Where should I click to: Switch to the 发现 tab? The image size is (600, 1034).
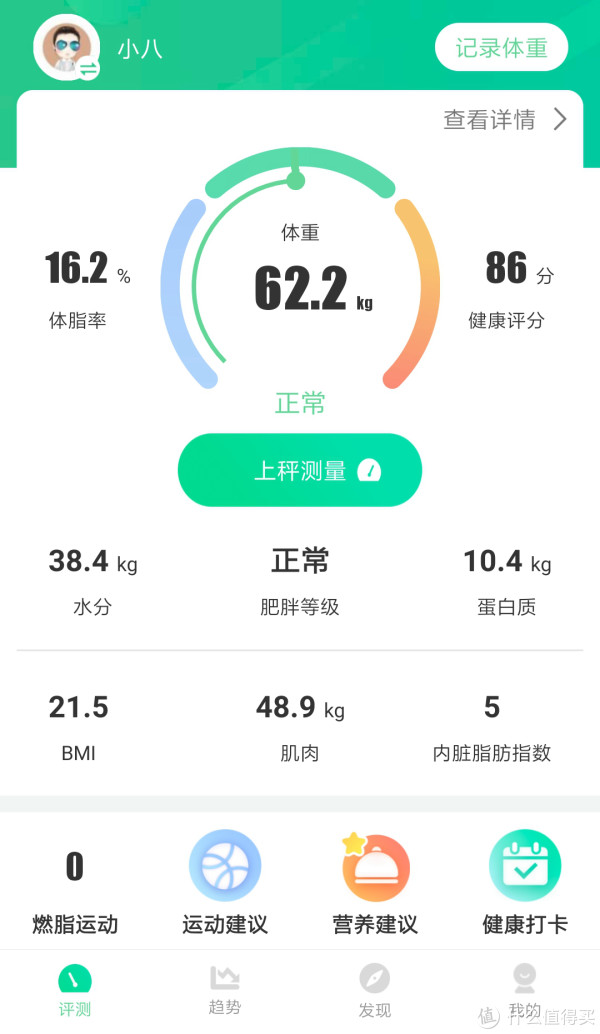[375, 990]
